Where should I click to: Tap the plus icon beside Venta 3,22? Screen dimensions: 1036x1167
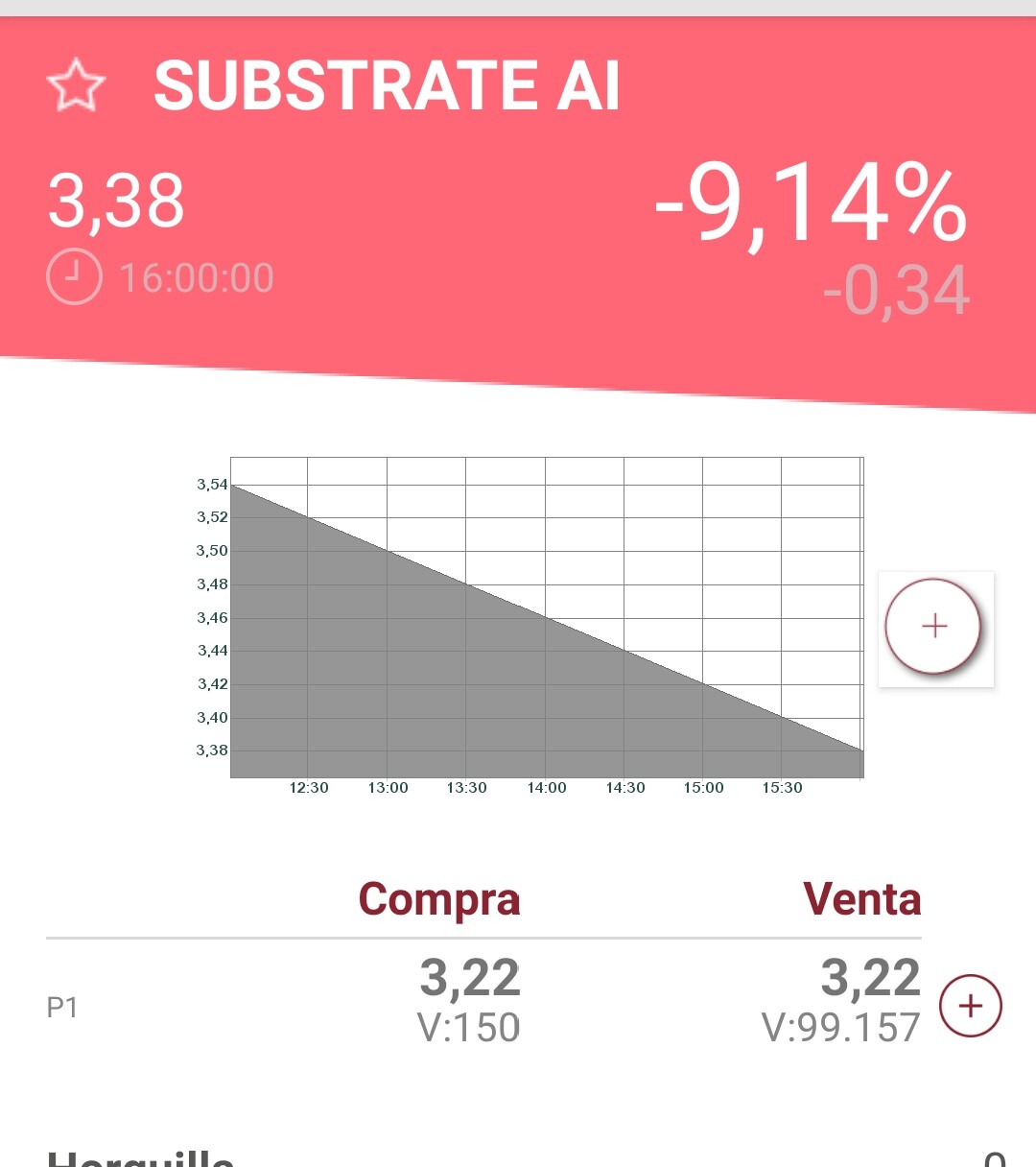click(x=970, y=1006)
